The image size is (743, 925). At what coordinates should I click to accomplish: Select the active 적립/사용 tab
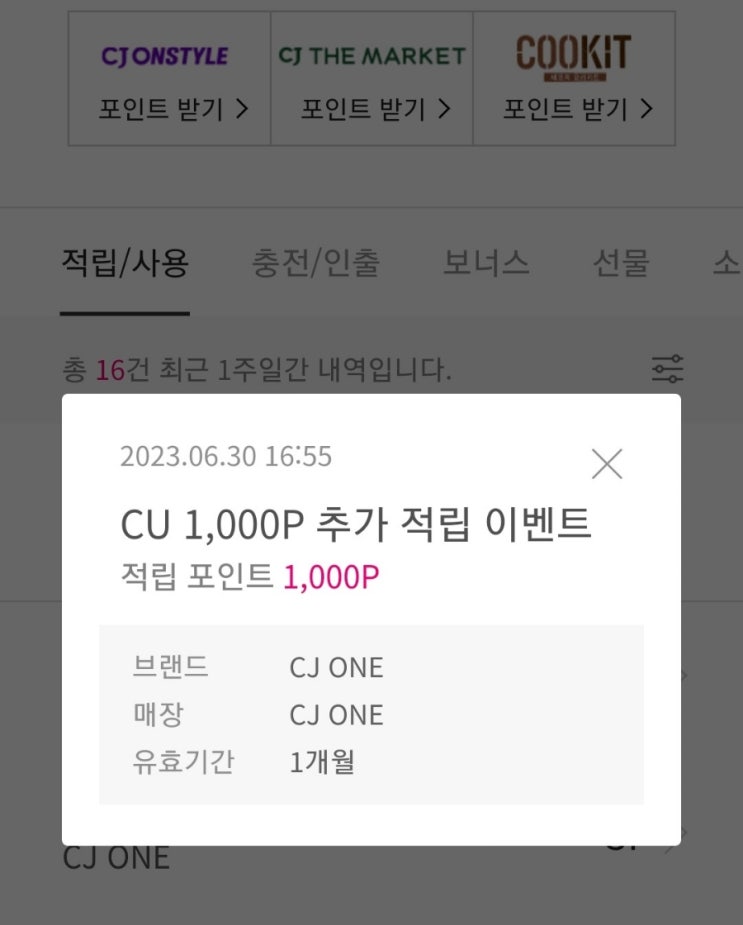[126, 262]
